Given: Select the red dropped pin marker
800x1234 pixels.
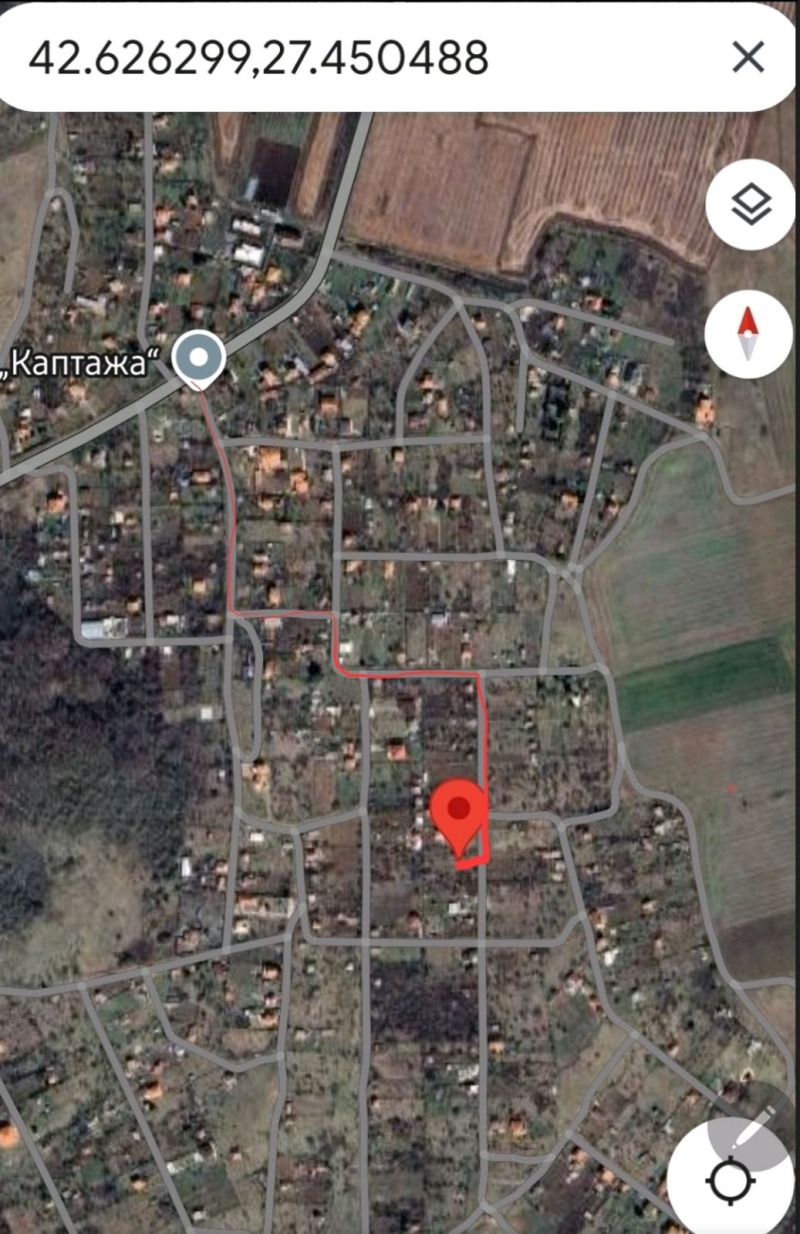Looking at the screenshot, I should [459, 812].
